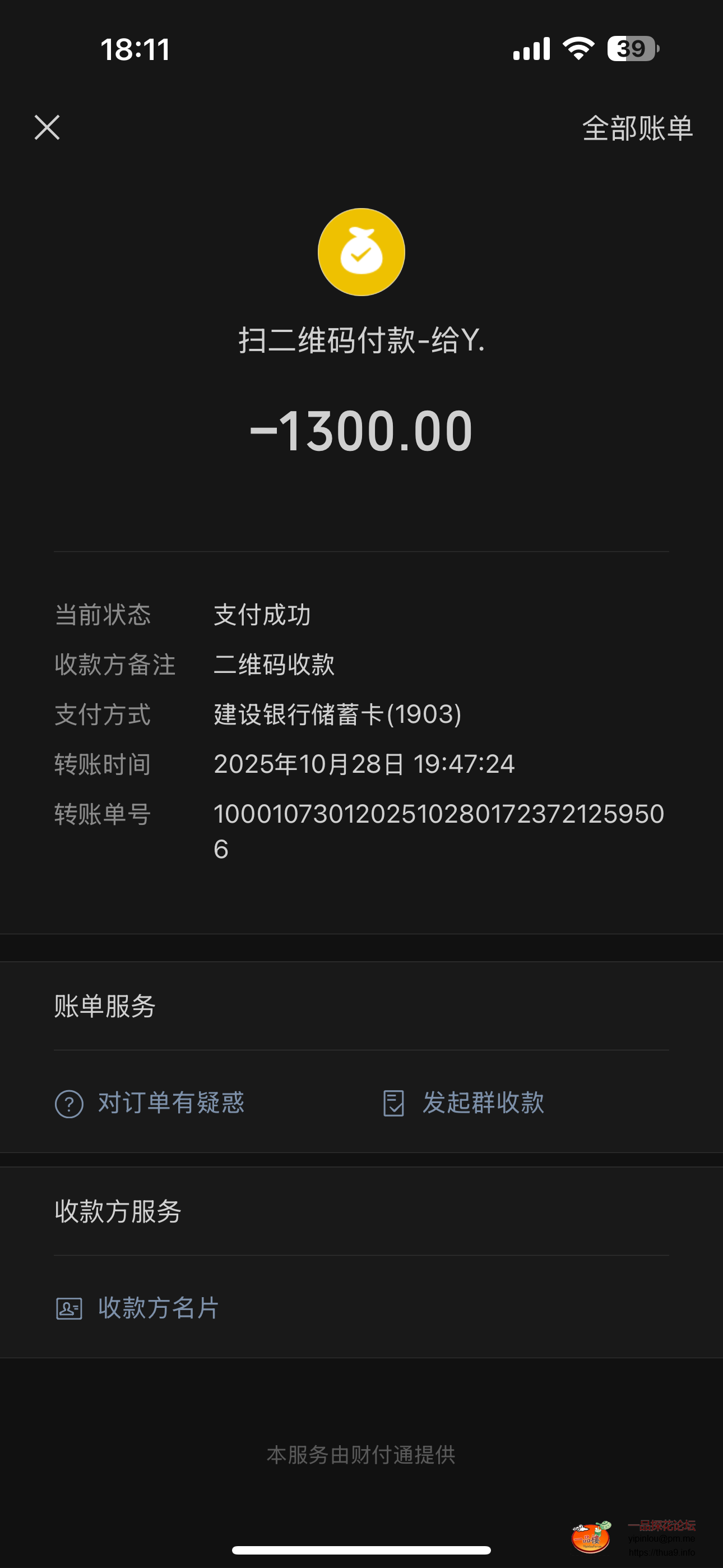
Task: Open 全部账单 (all bills)
Action: 637,128
